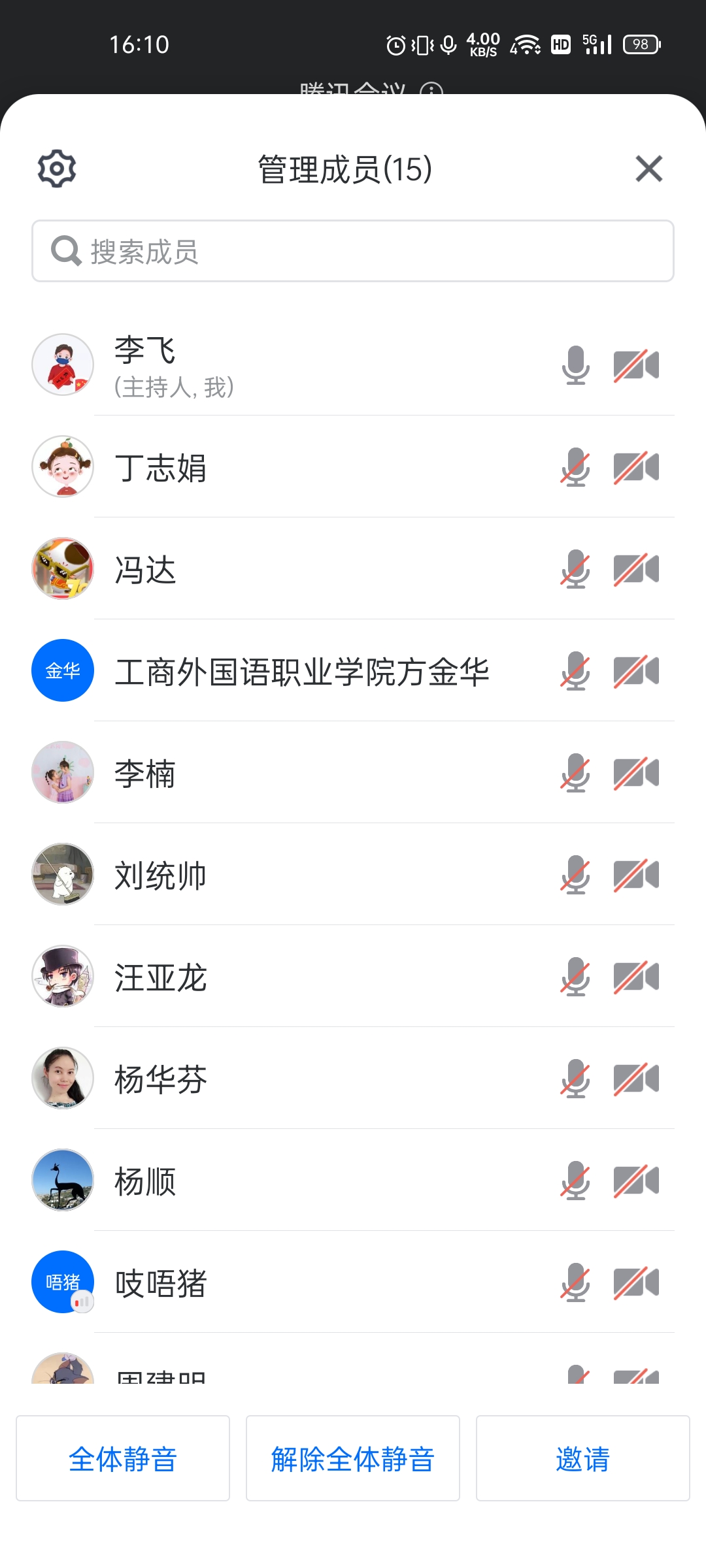Mute all members with 全体静音
Viewport: 706px width, 1568px height.
pos(123,1459)
